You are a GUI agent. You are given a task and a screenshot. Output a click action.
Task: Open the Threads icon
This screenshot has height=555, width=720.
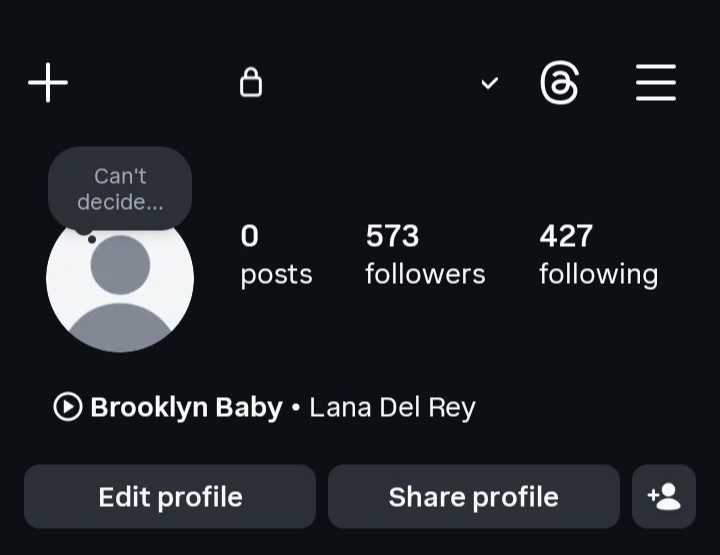pos(559,82)
